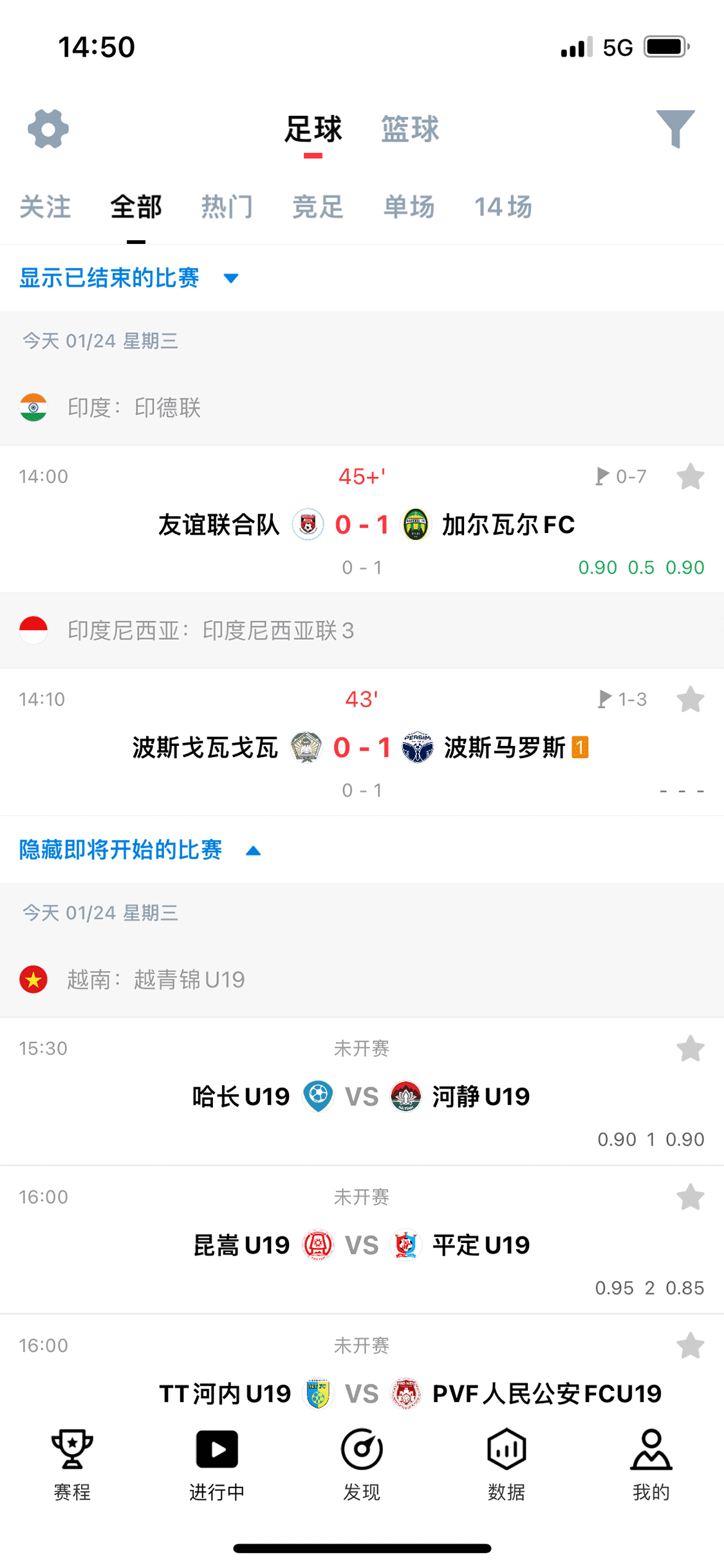Open the match filter funnel
The height and width of the screenshot is (1568, 724).
(x=675, y=129)
